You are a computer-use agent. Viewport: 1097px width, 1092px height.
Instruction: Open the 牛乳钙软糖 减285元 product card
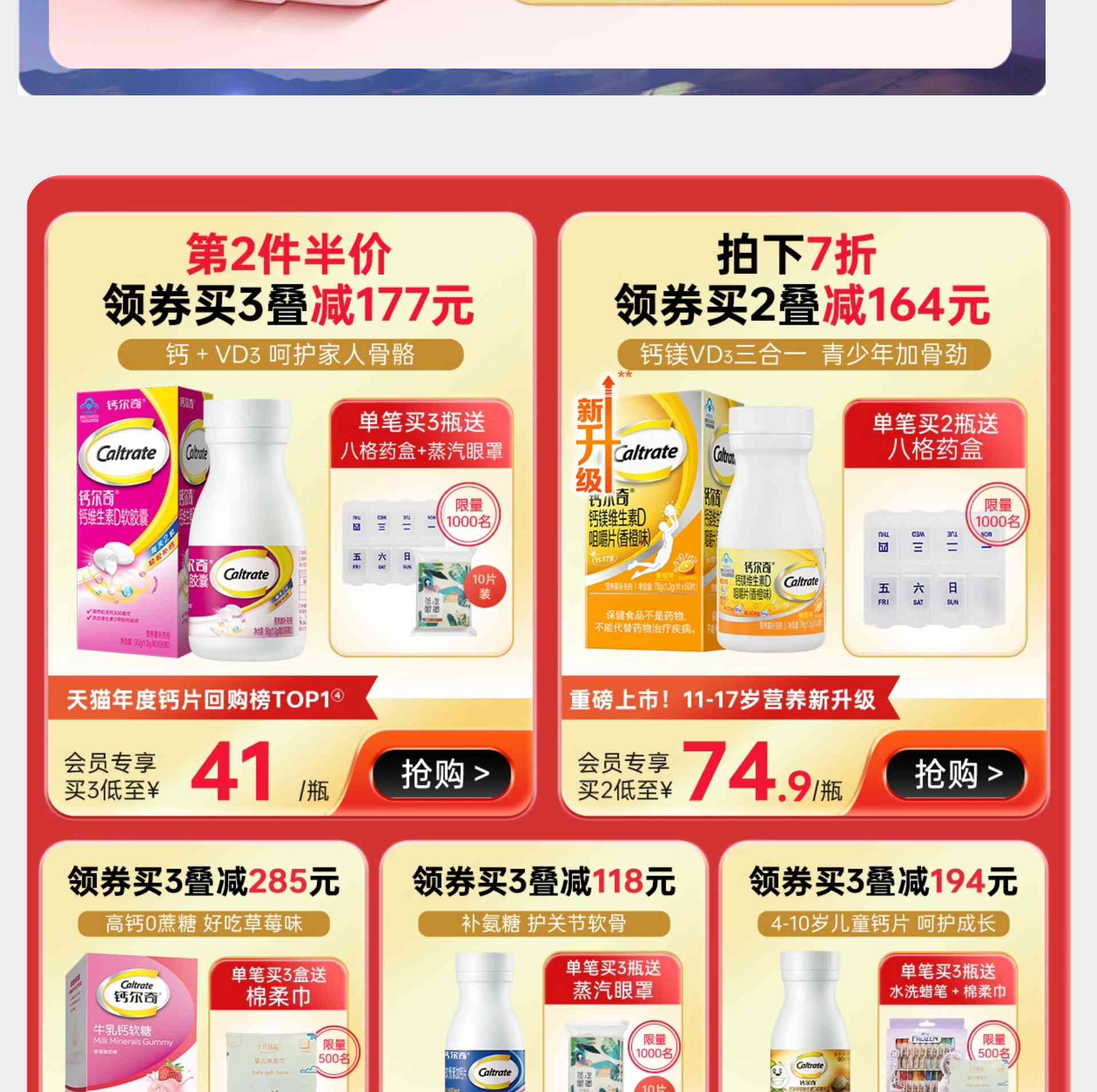(x=203, y=971)
